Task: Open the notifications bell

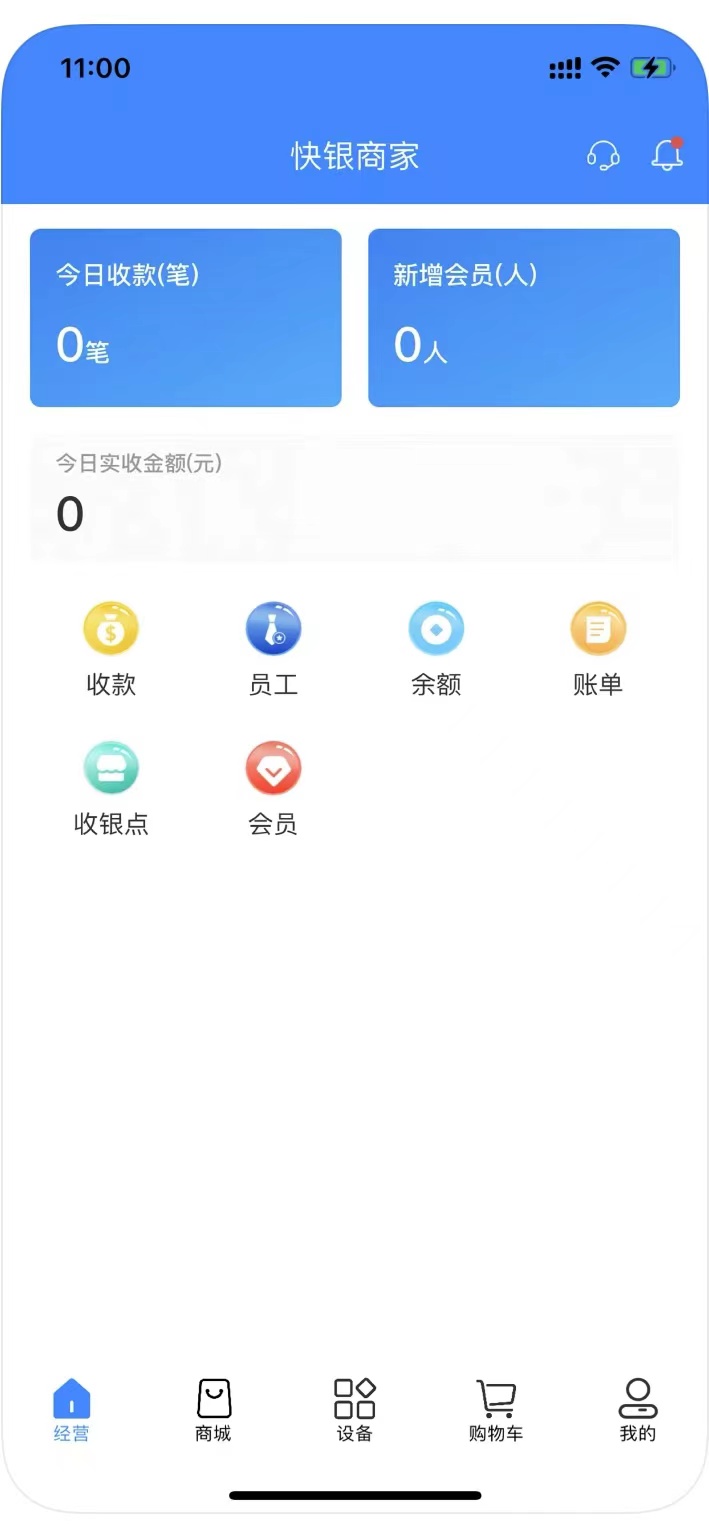Action: (x=666, y=155)
